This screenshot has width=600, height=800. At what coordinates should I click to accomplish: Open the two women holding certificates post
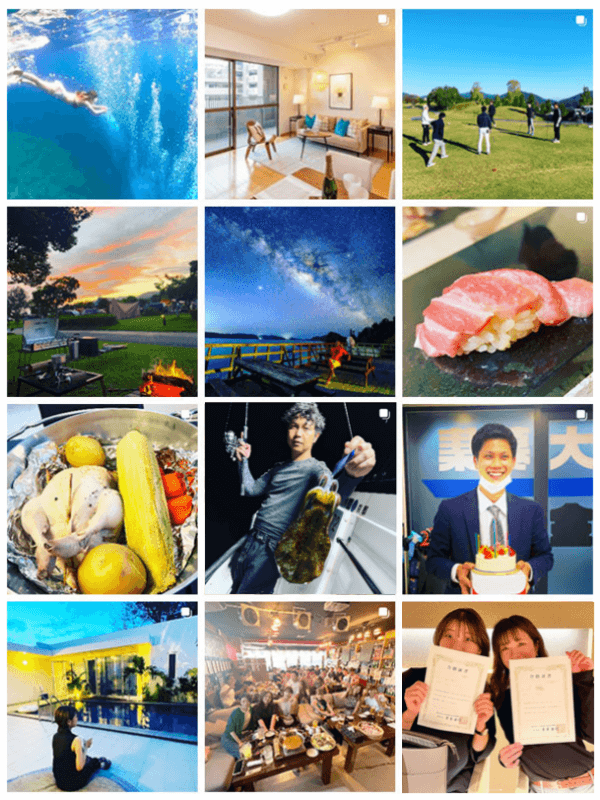(x=497, y=696)
